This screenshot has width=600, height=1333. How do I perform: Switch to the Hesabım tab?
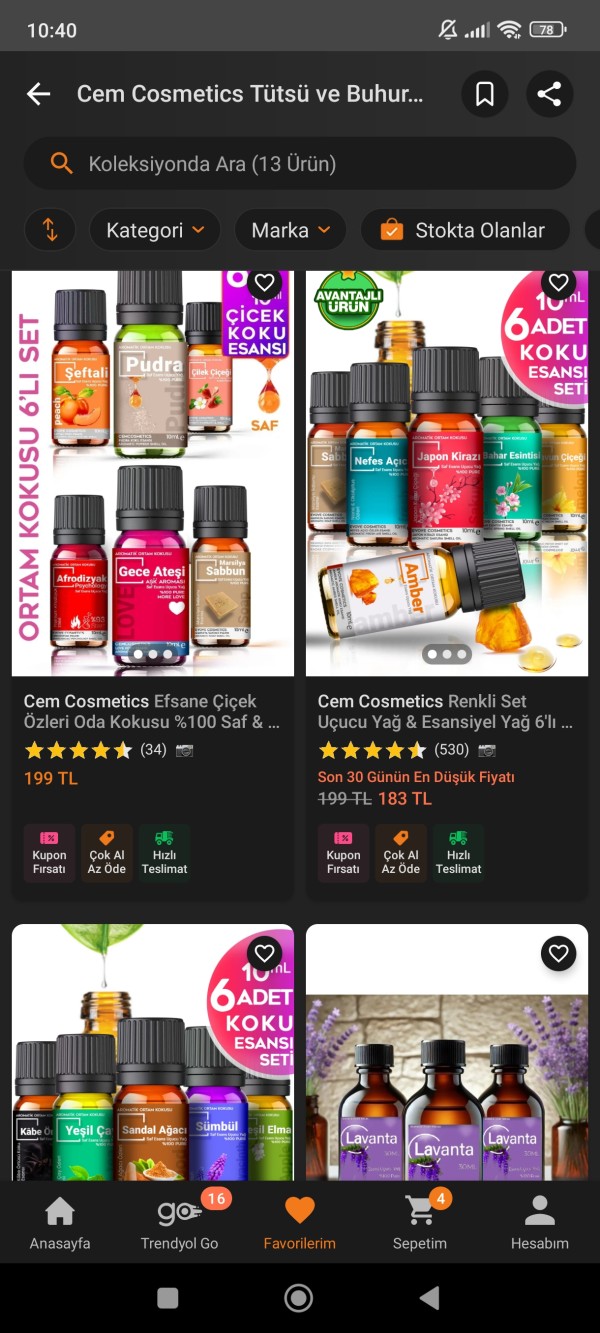540,1223
